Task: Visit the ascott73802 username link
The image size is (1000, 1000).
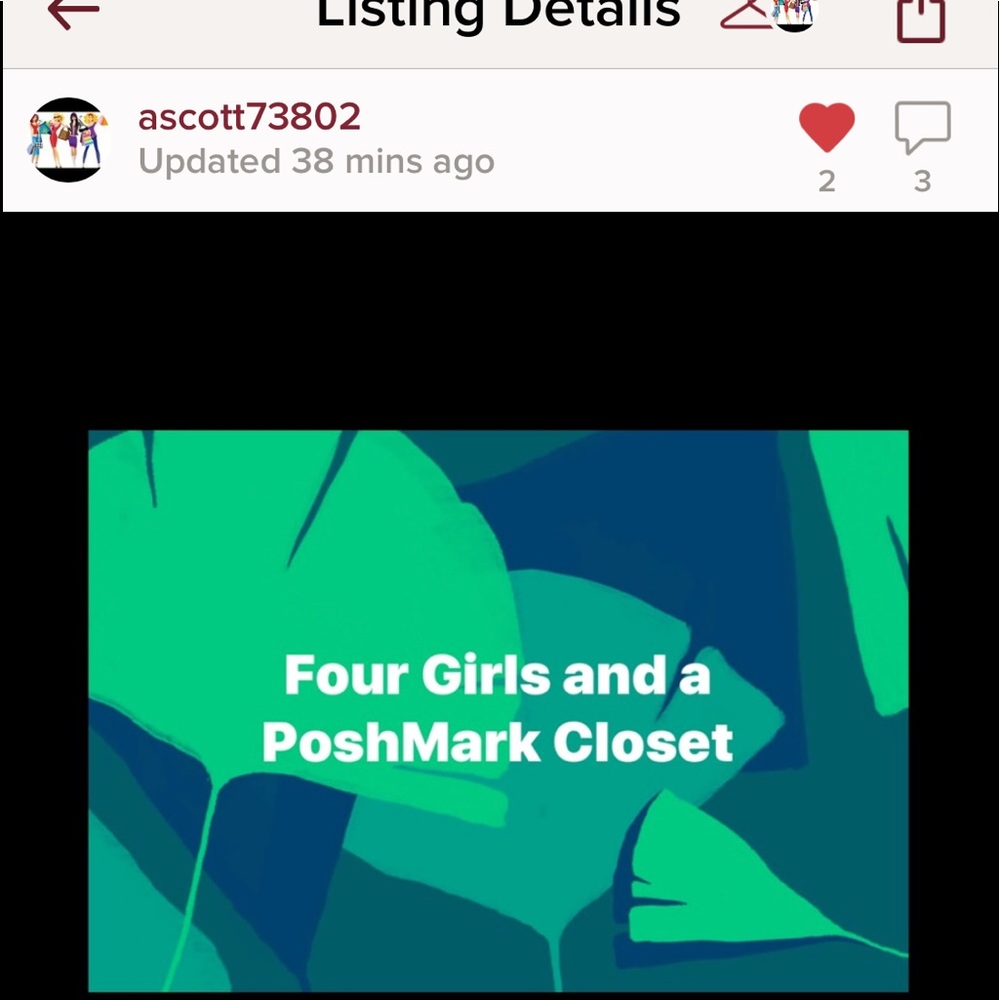Action: pyautogui.click(x=249, y=117)
